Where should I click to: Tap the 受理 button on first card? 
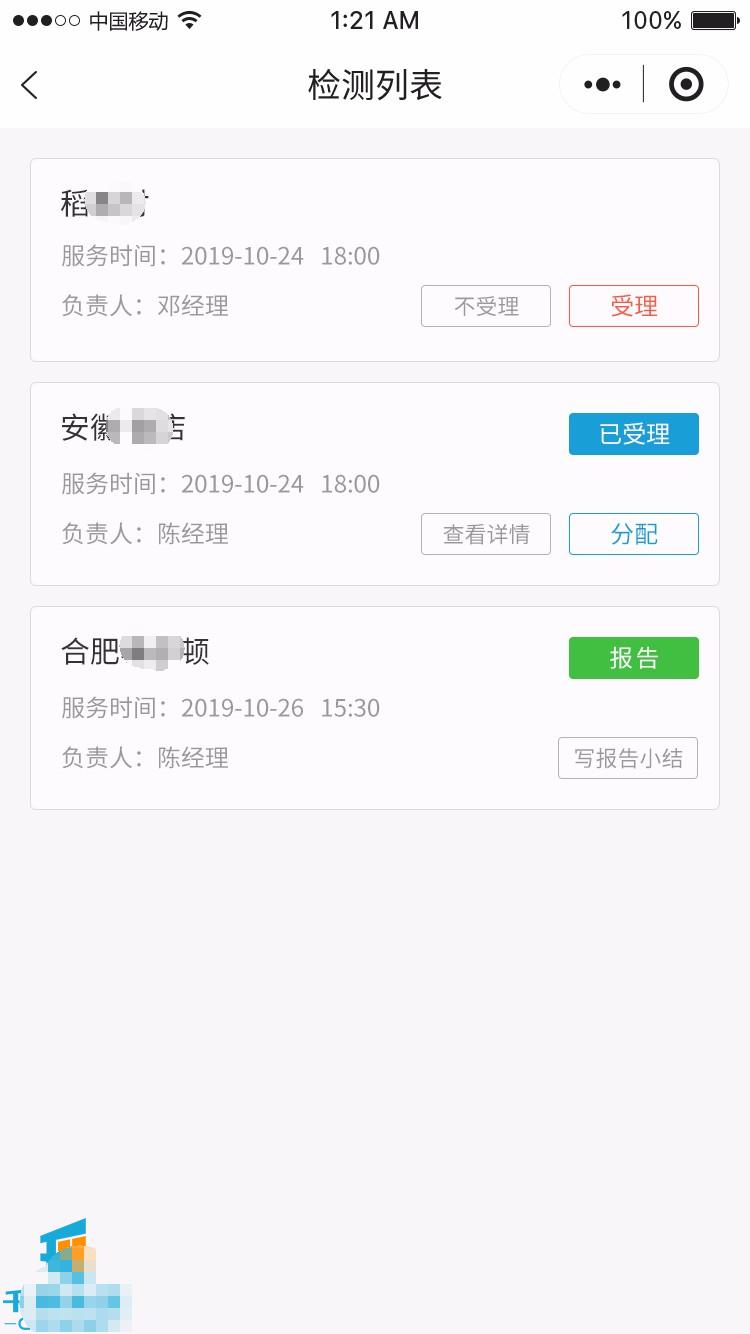tap(634, 306)
